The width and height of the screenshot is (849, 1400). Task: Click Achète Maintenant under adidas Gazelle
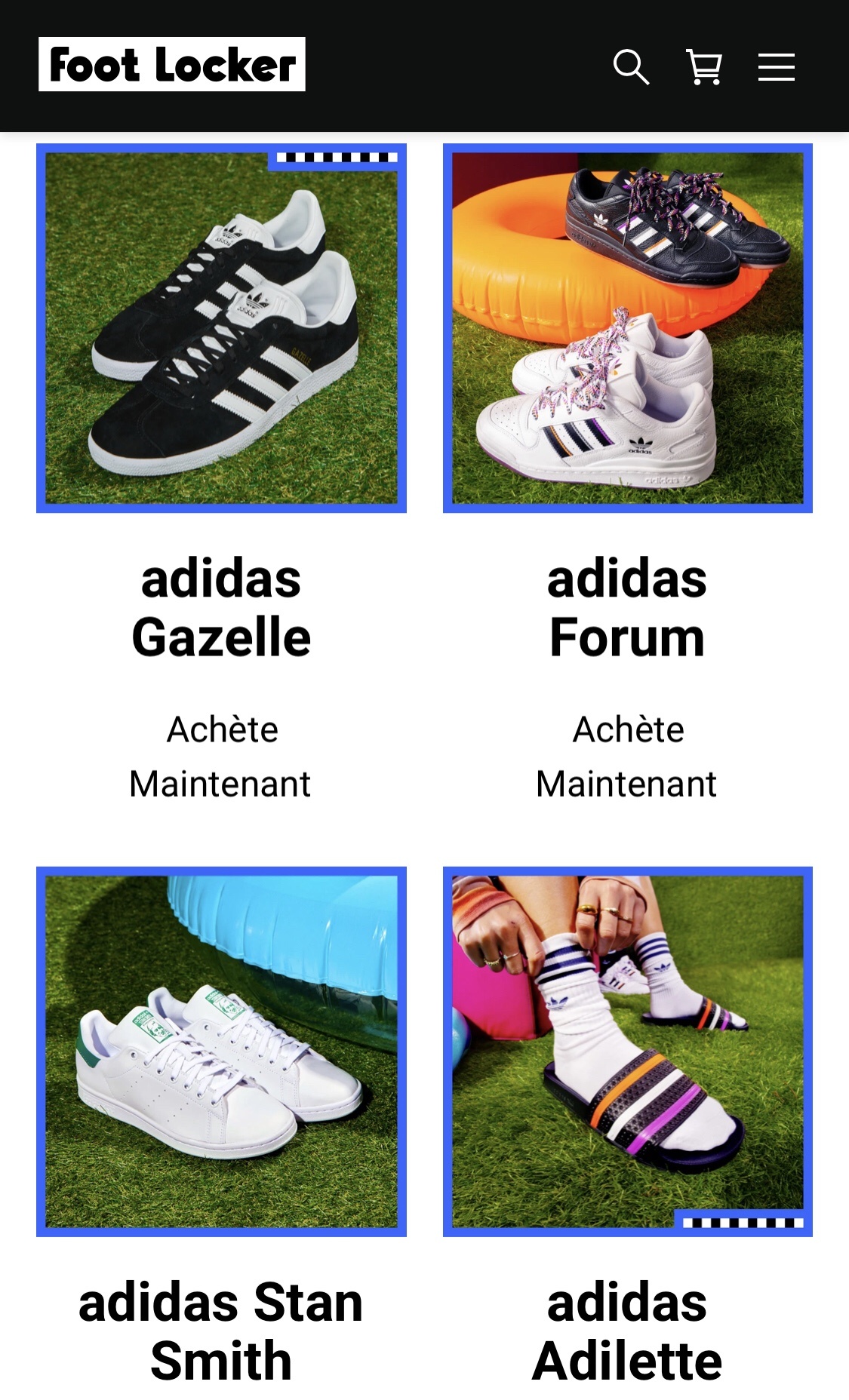[x=220, y=754]
